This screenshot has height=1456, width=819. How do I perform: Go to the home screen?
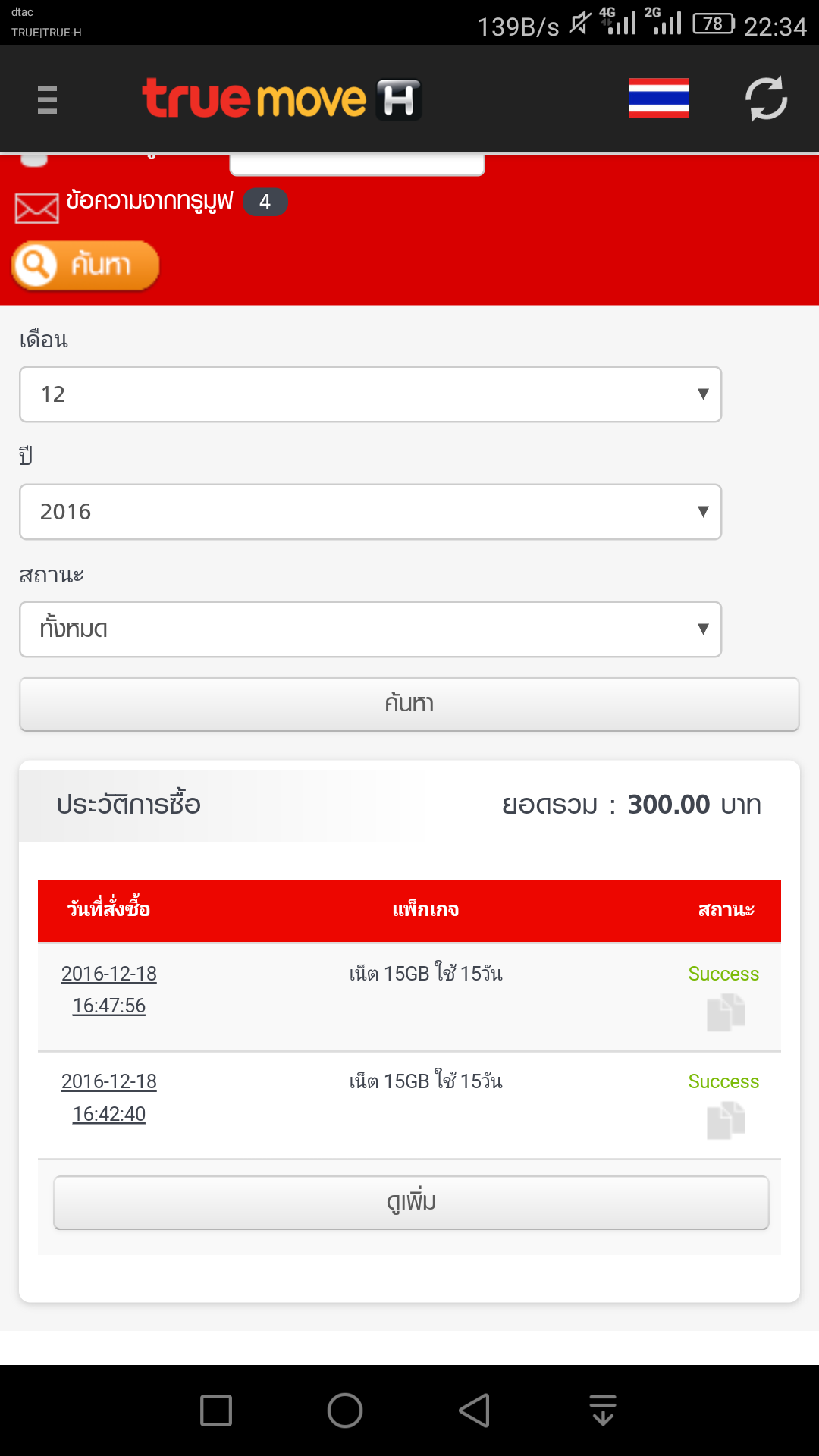345,1410
